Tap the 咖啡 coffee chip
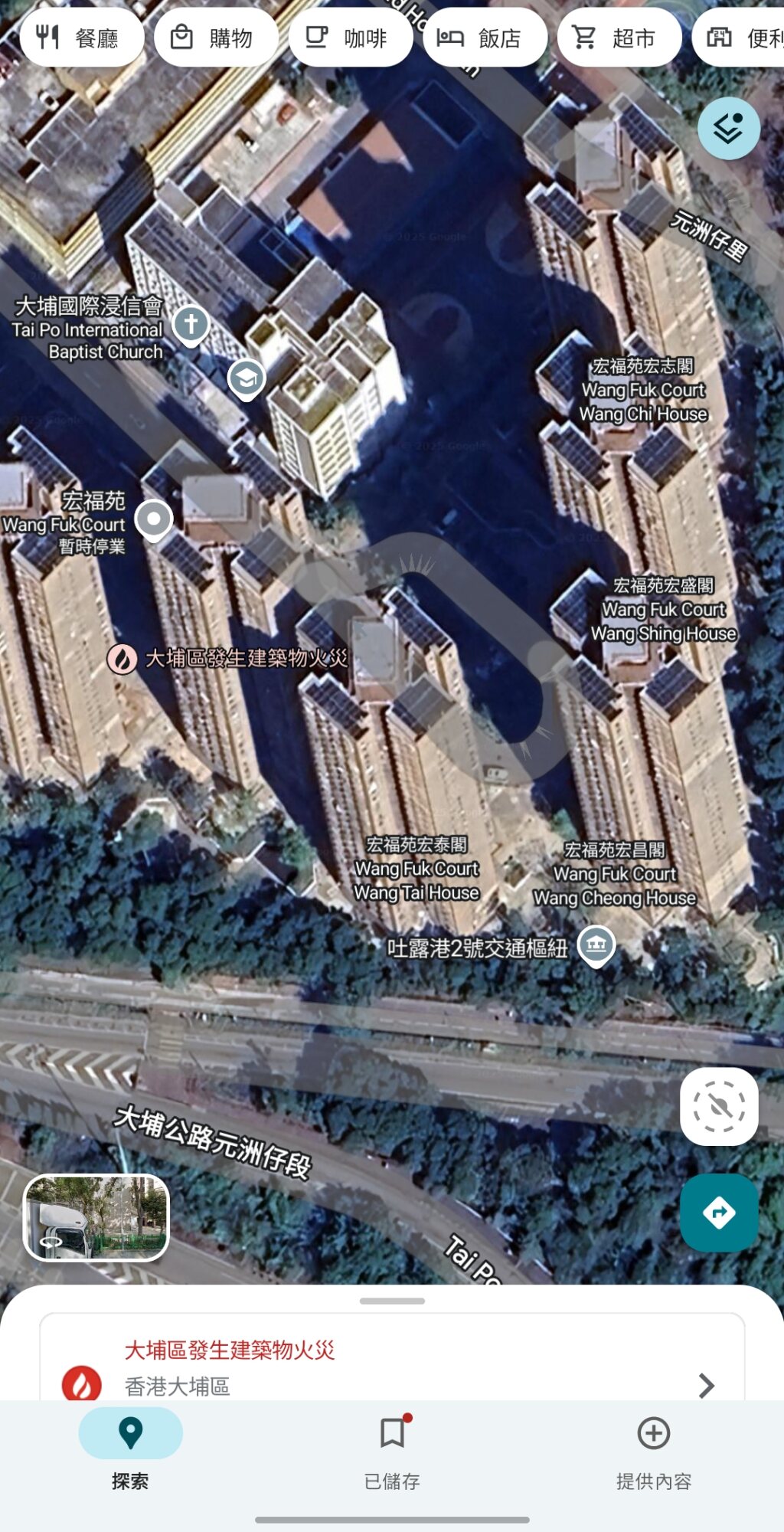The height and width of the screenshot is (1532, 784). tap(351, 38)
